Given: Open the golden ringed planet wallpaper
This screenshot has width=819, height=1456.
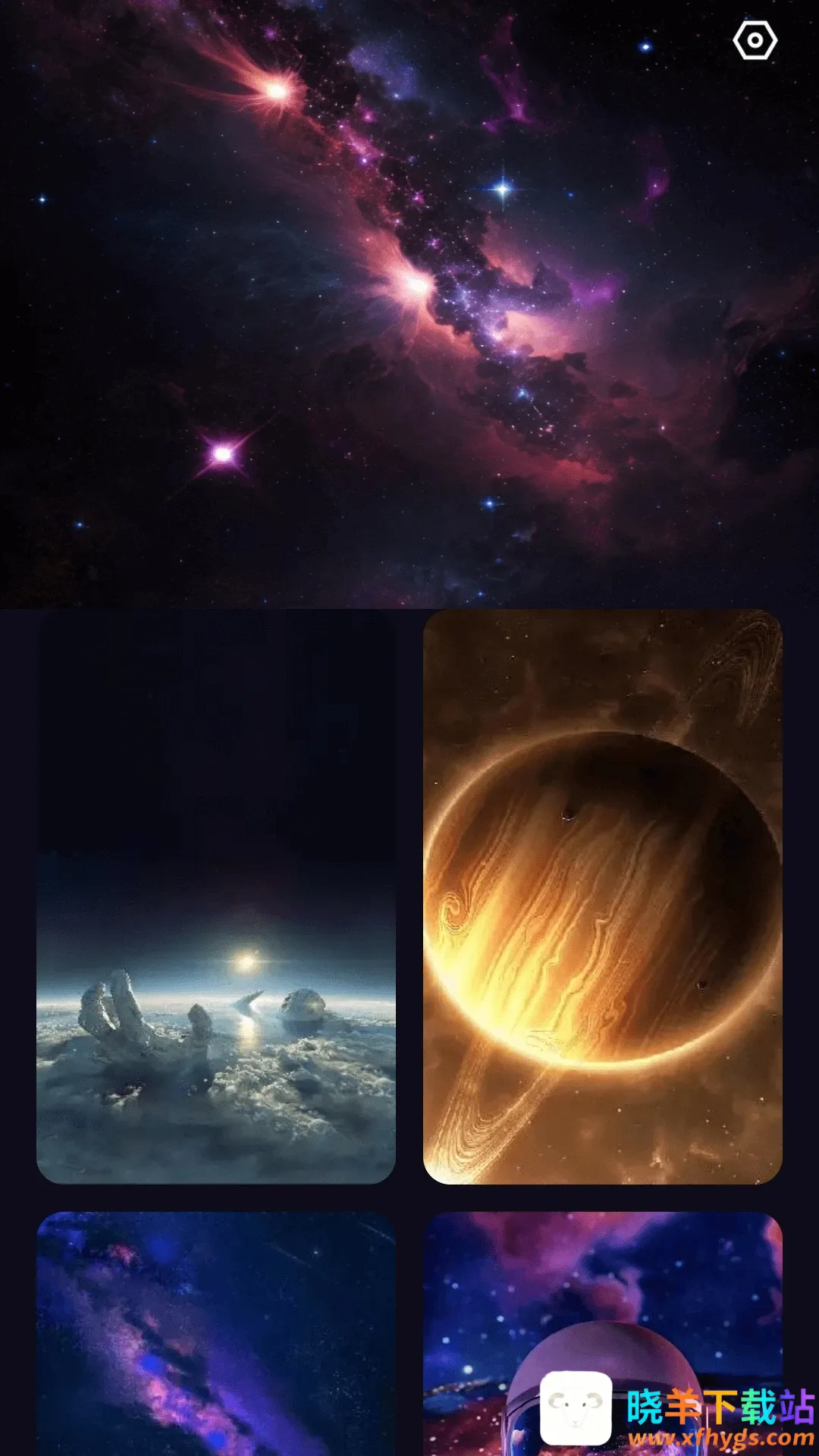Looking at the screenshot, I should (x=602, y=896).
